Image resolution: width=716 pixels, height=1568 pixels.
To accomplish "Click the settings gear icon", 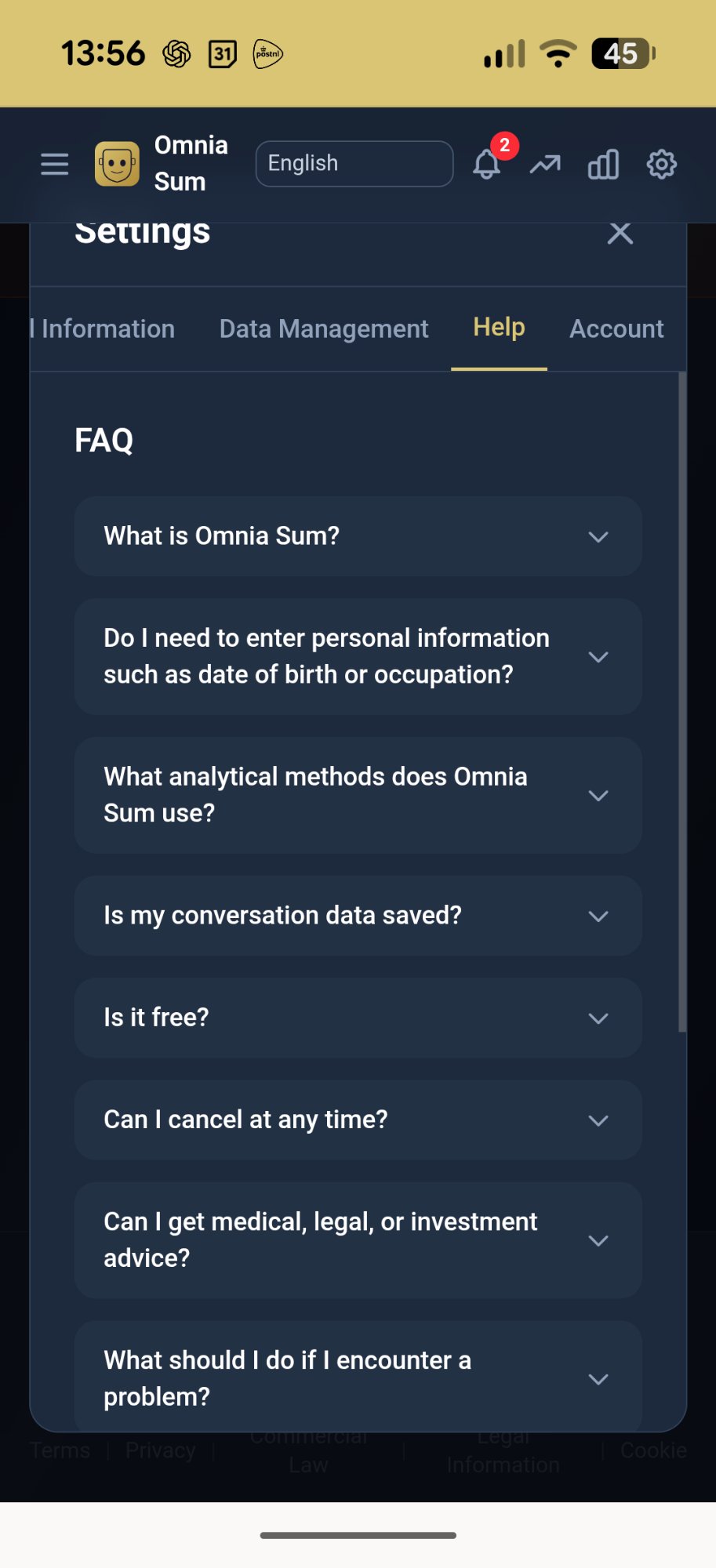I will tap(661, 164).
